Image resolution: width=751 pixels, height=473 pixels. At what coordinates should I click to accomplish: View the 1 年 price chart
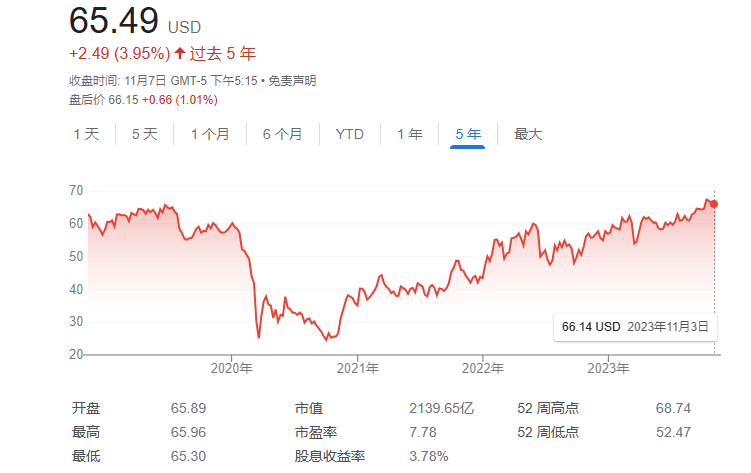coord(409,134)
